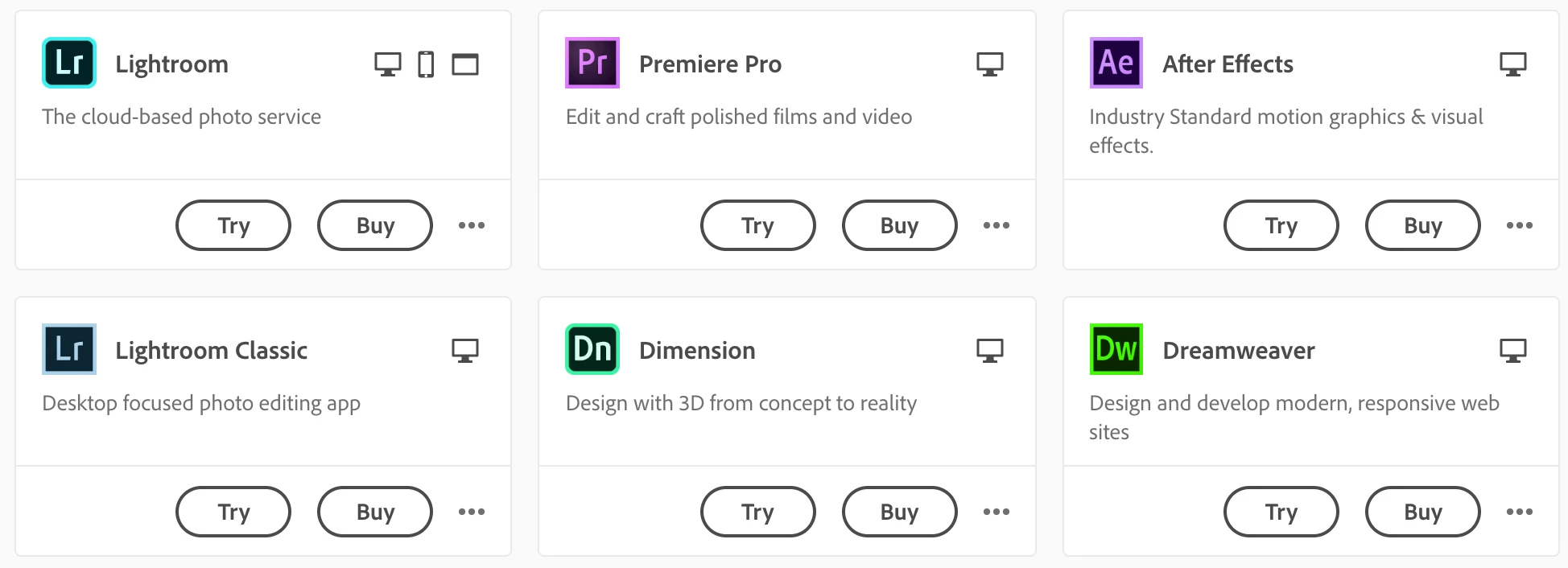Show more options for After Effects

1519,225
